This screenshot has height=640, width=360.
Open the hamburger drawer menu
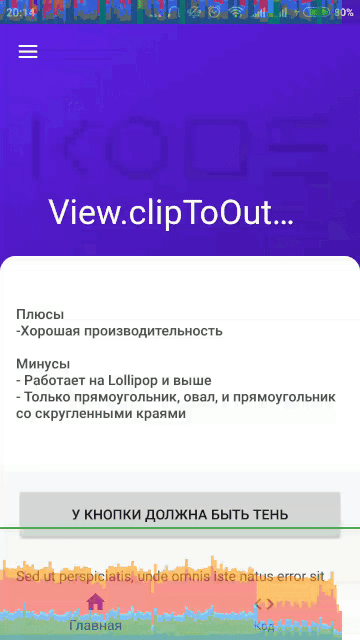tap(28, 51)
